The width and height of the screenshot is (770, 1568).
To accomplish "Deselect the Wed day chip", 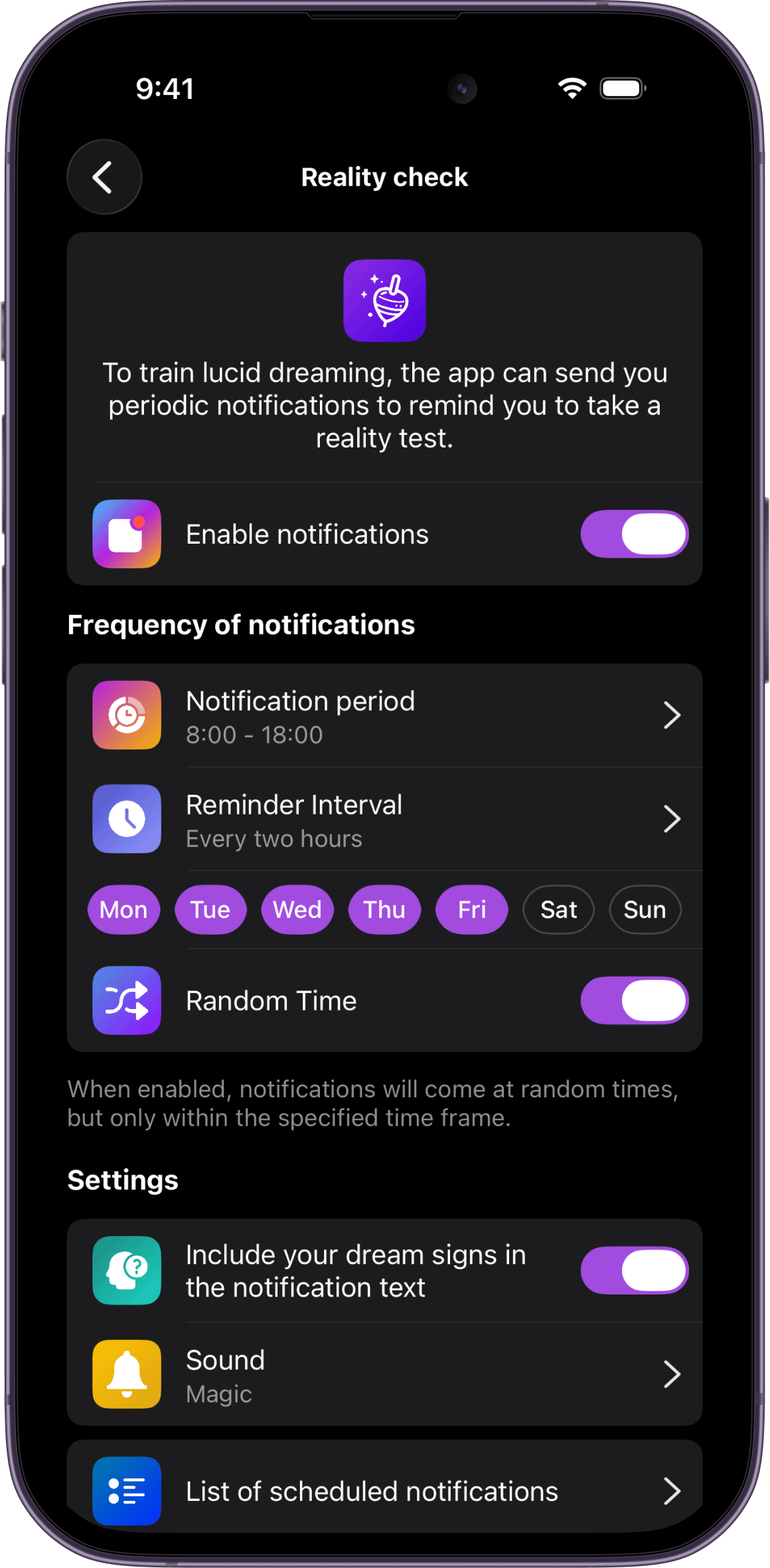I will pyautogui.click(x=297, y=909).
